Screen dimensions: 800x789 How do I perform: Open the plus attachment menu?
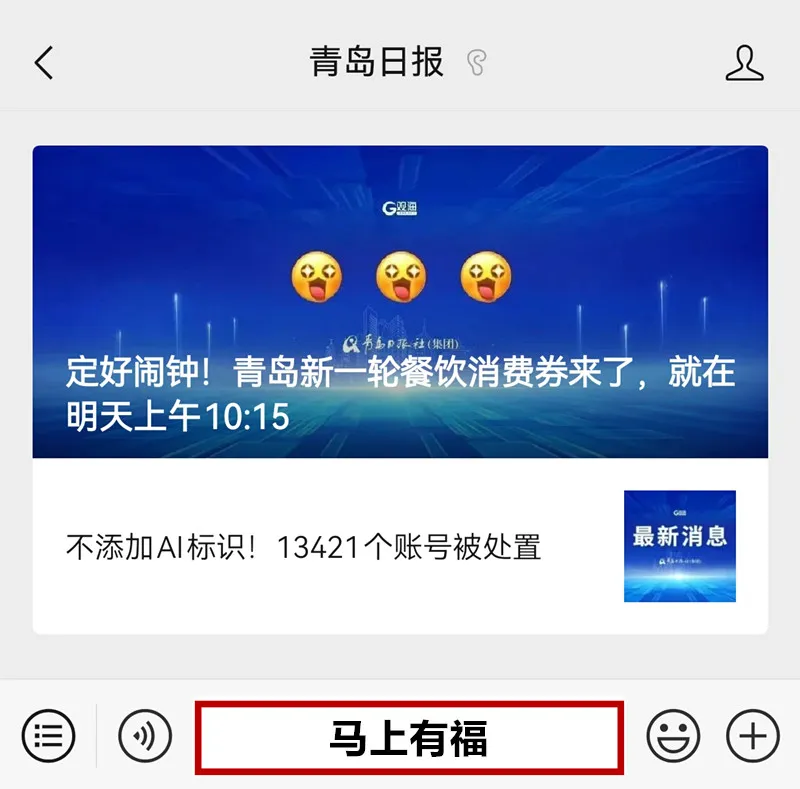[752, 738]
